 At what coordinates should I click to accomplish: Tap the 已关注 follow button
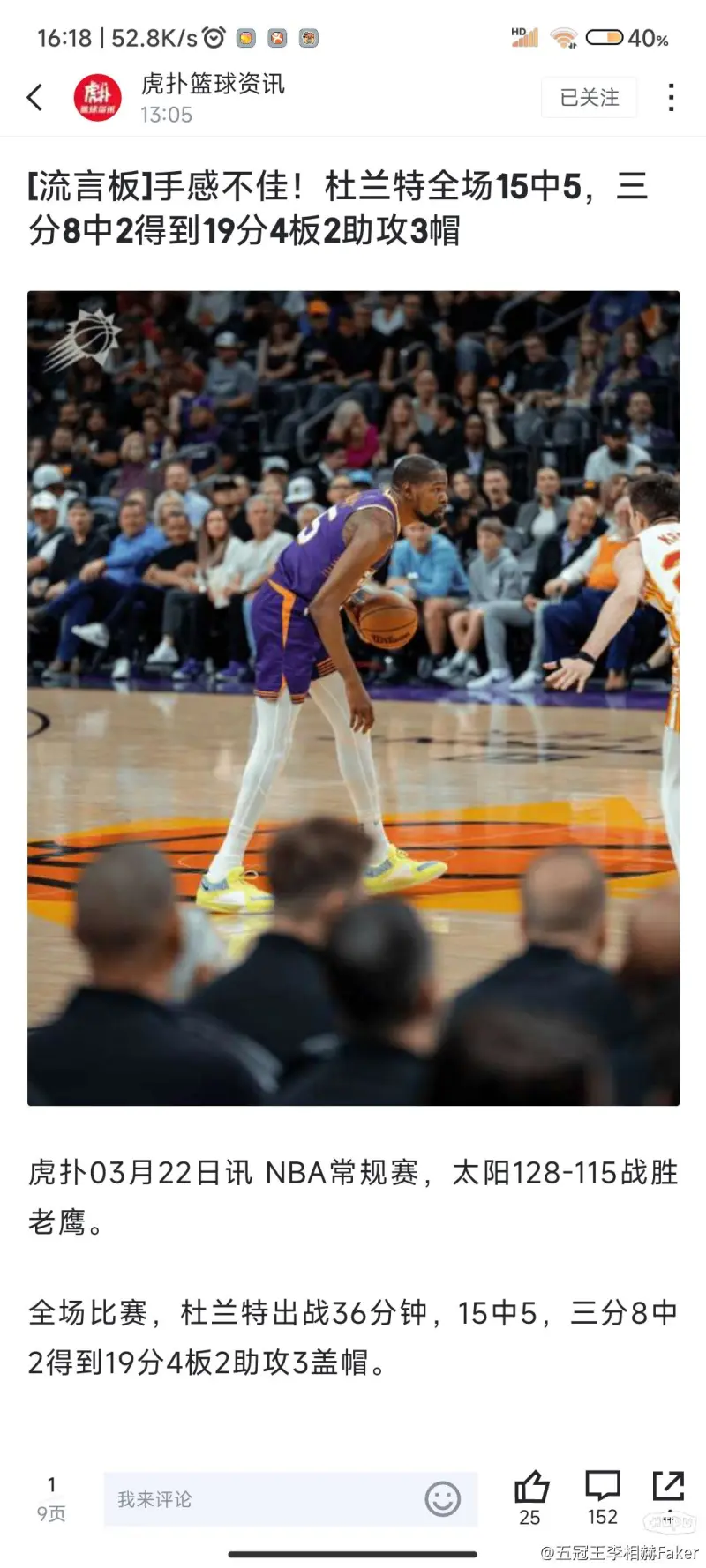click(589, 98)
